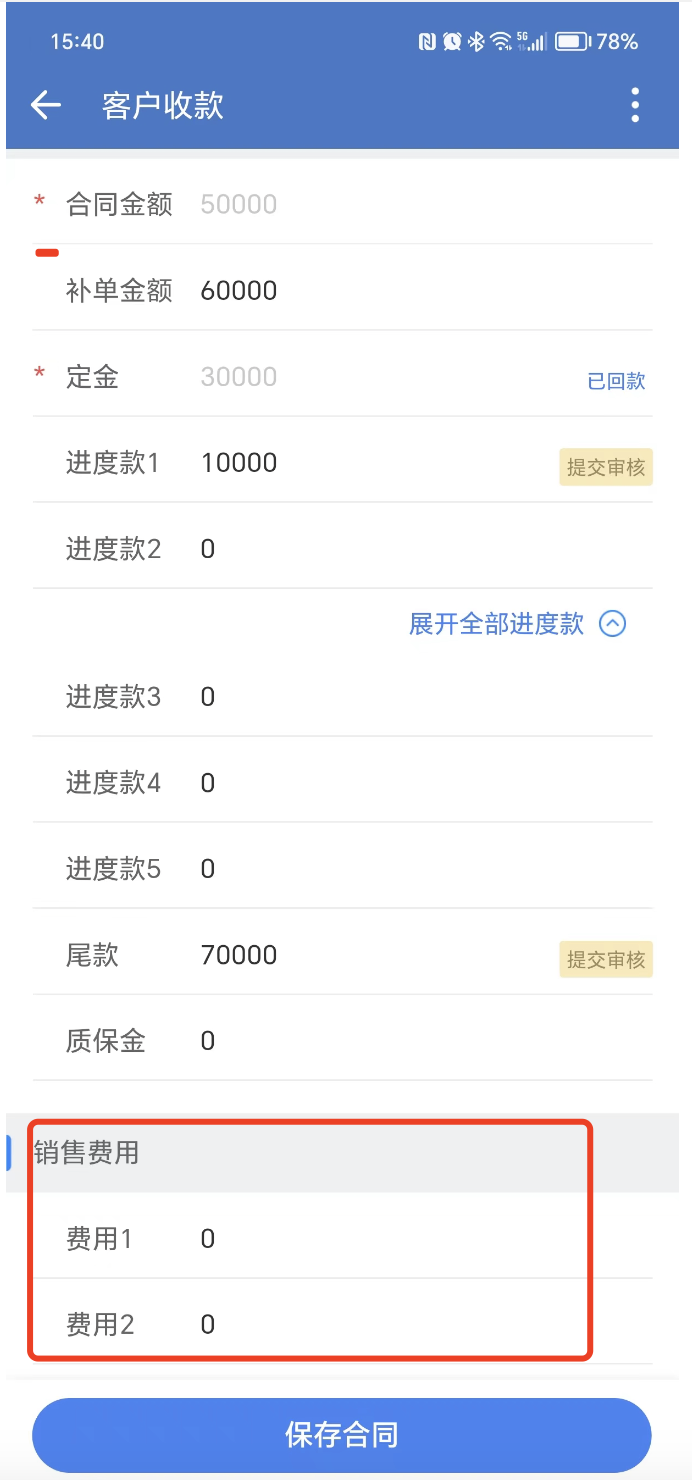Edit the 进度款2 amount field

(x=400, y=549)
